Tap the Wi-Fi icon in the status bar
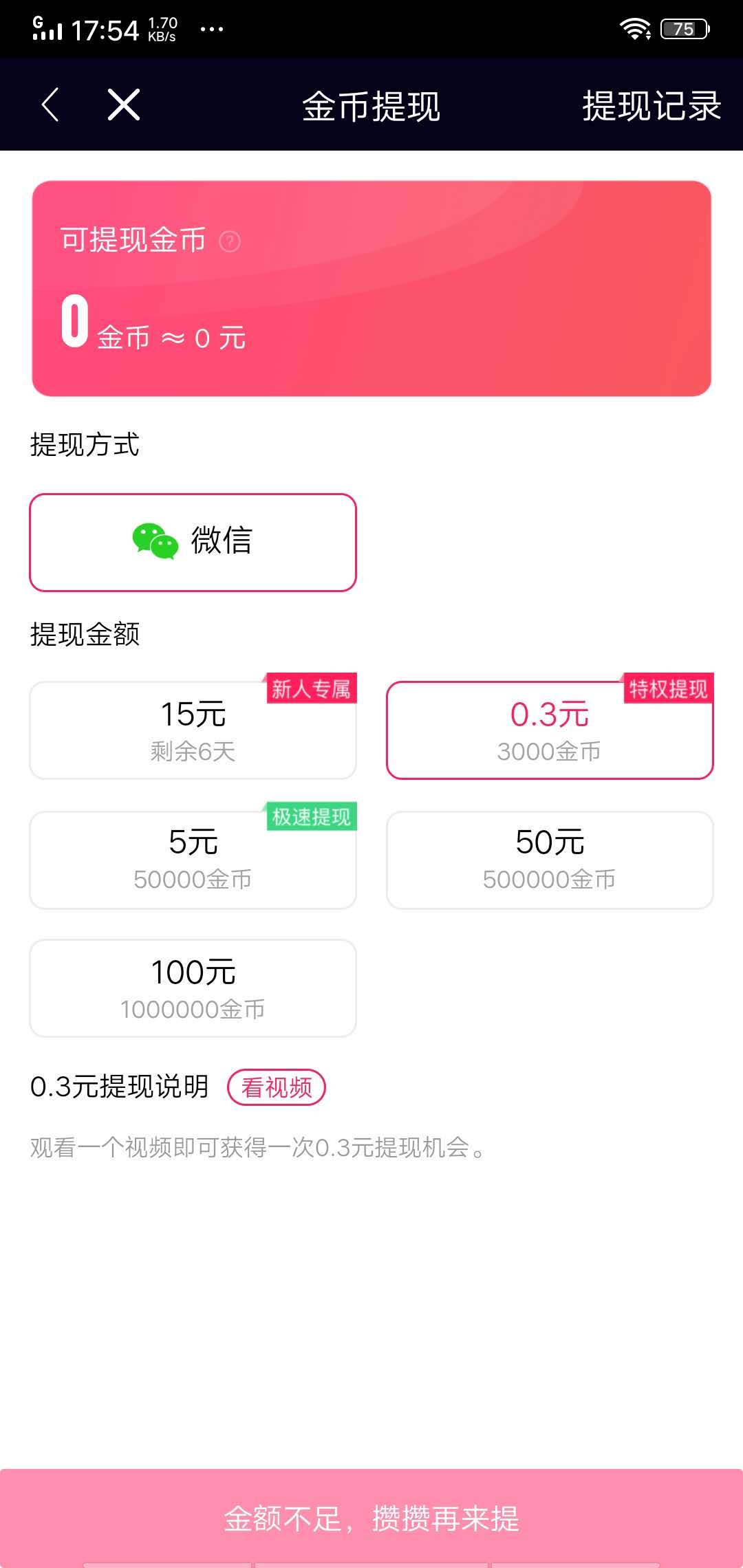The height and width of the screenshot is (1568, 743). pos(634,28)
